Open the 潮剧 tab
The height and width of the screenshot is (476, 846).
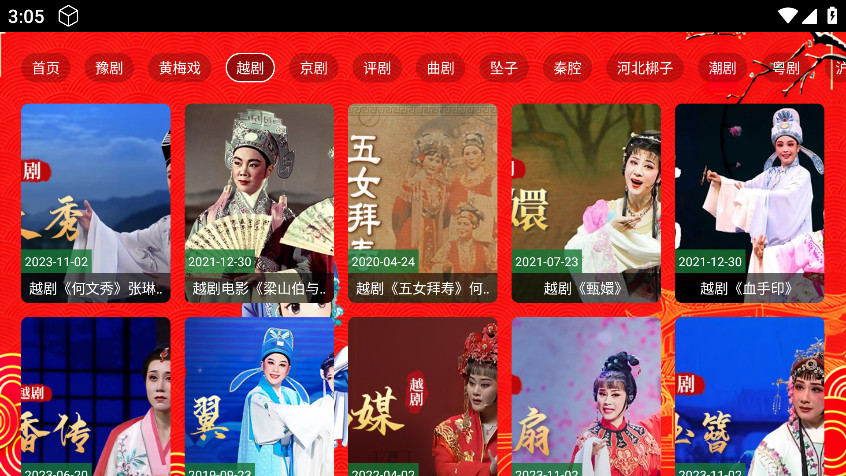pyautogui.click(x=722, y=68)
